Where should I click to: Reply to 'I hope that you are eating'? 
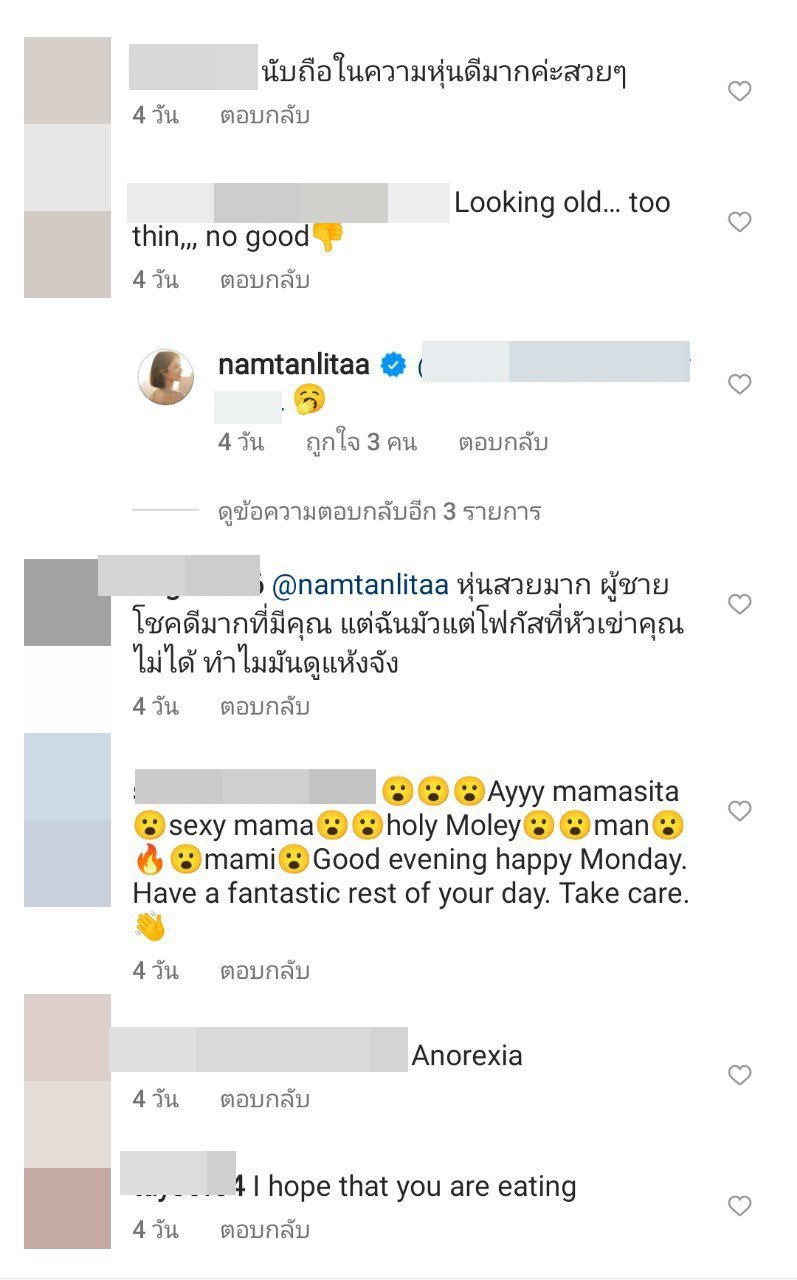[265, 1229]
